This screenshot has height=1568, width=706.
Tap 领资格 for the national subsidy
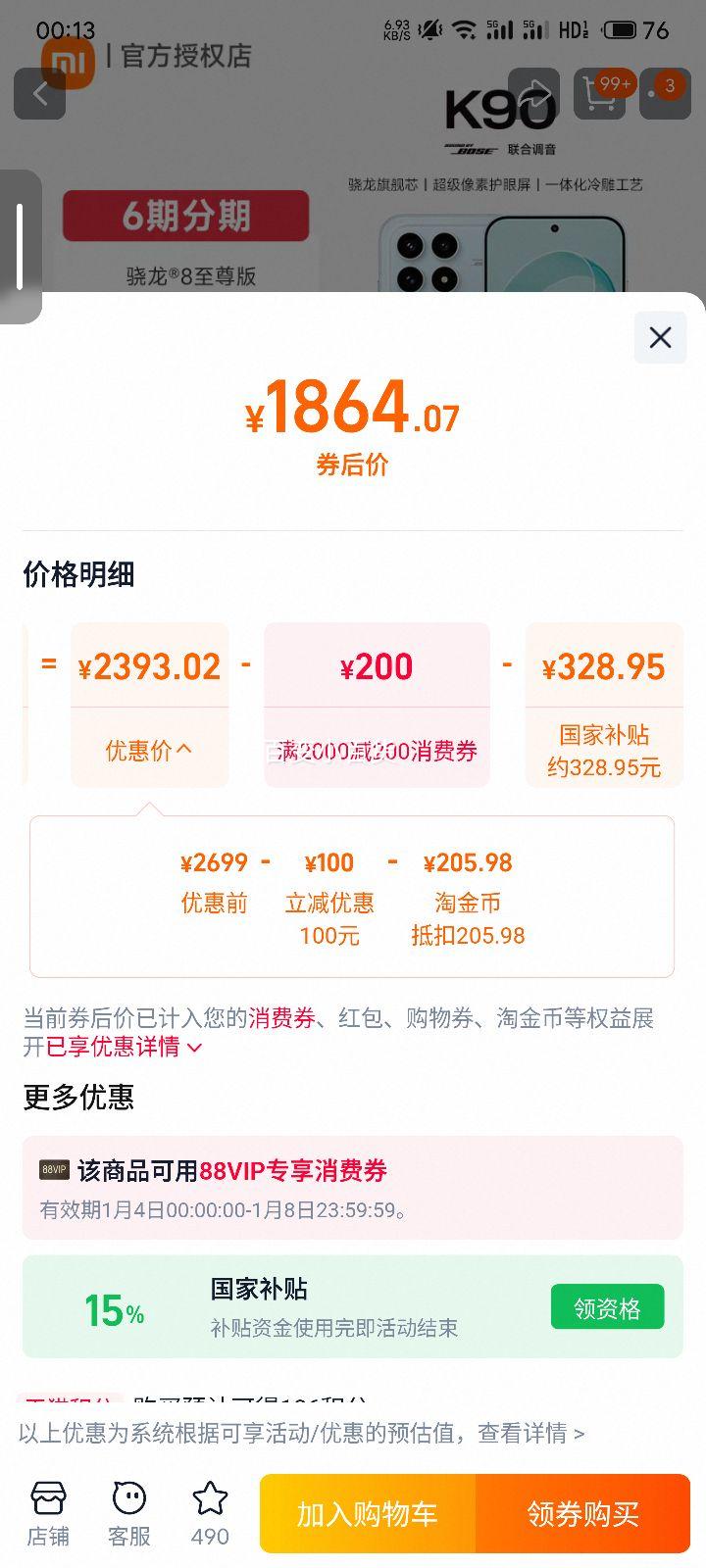coord(607,1306)
